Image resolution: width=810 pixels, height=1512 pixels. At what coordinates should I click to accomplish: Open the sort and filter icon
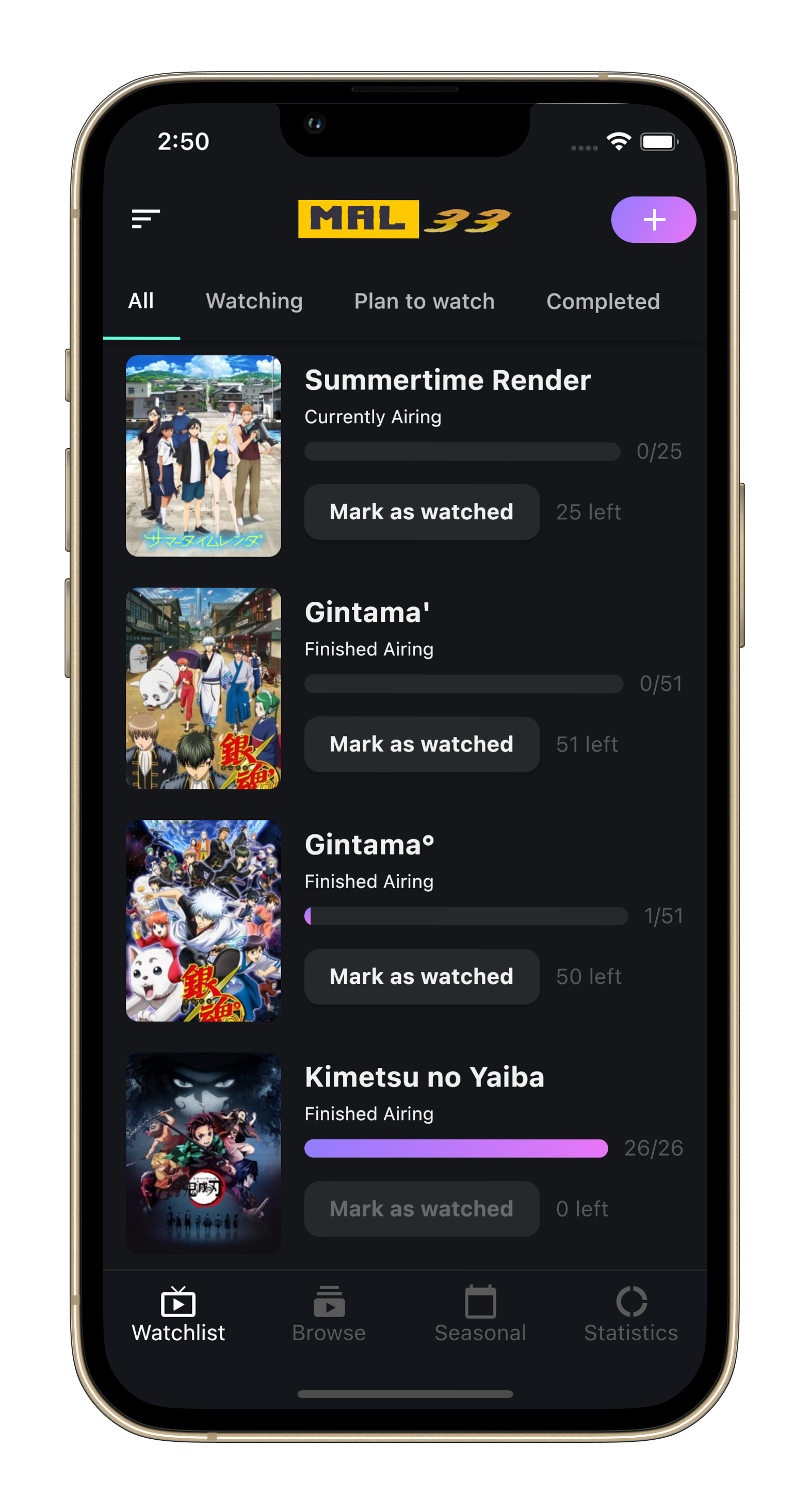point(145,219)
